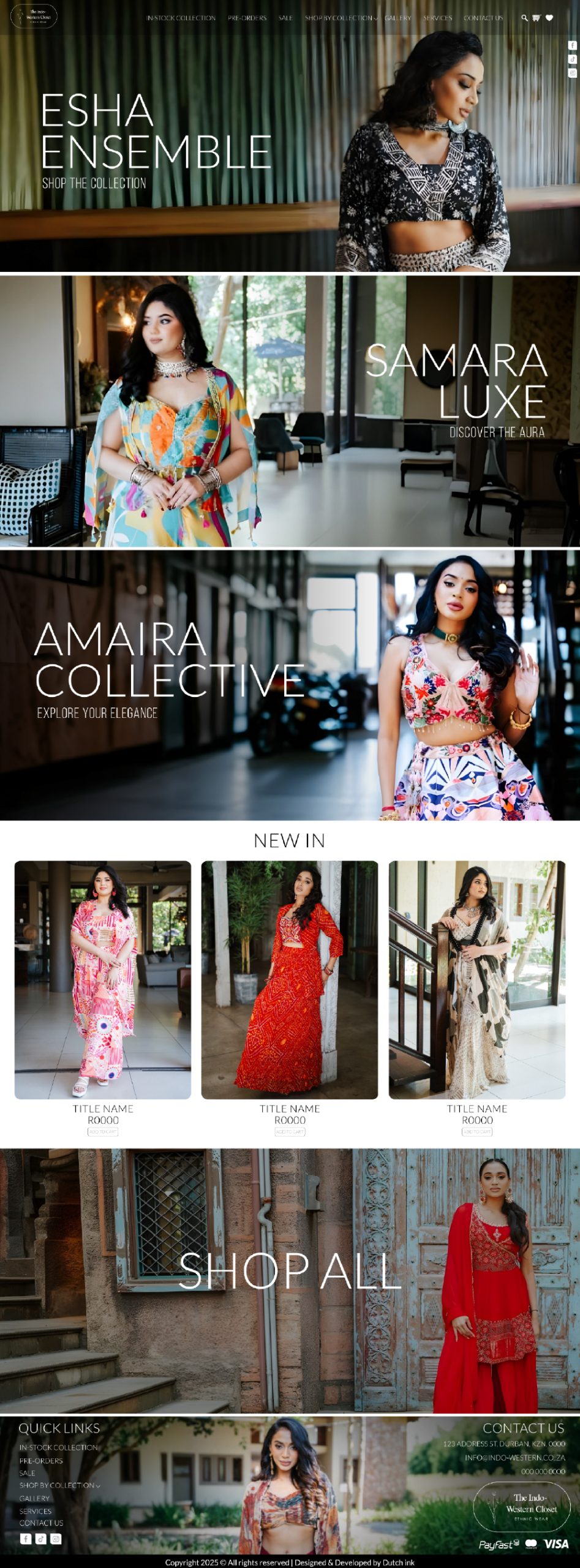
Task: Open Contact Us from the top navigation
Action: click(x=483, y=18)
